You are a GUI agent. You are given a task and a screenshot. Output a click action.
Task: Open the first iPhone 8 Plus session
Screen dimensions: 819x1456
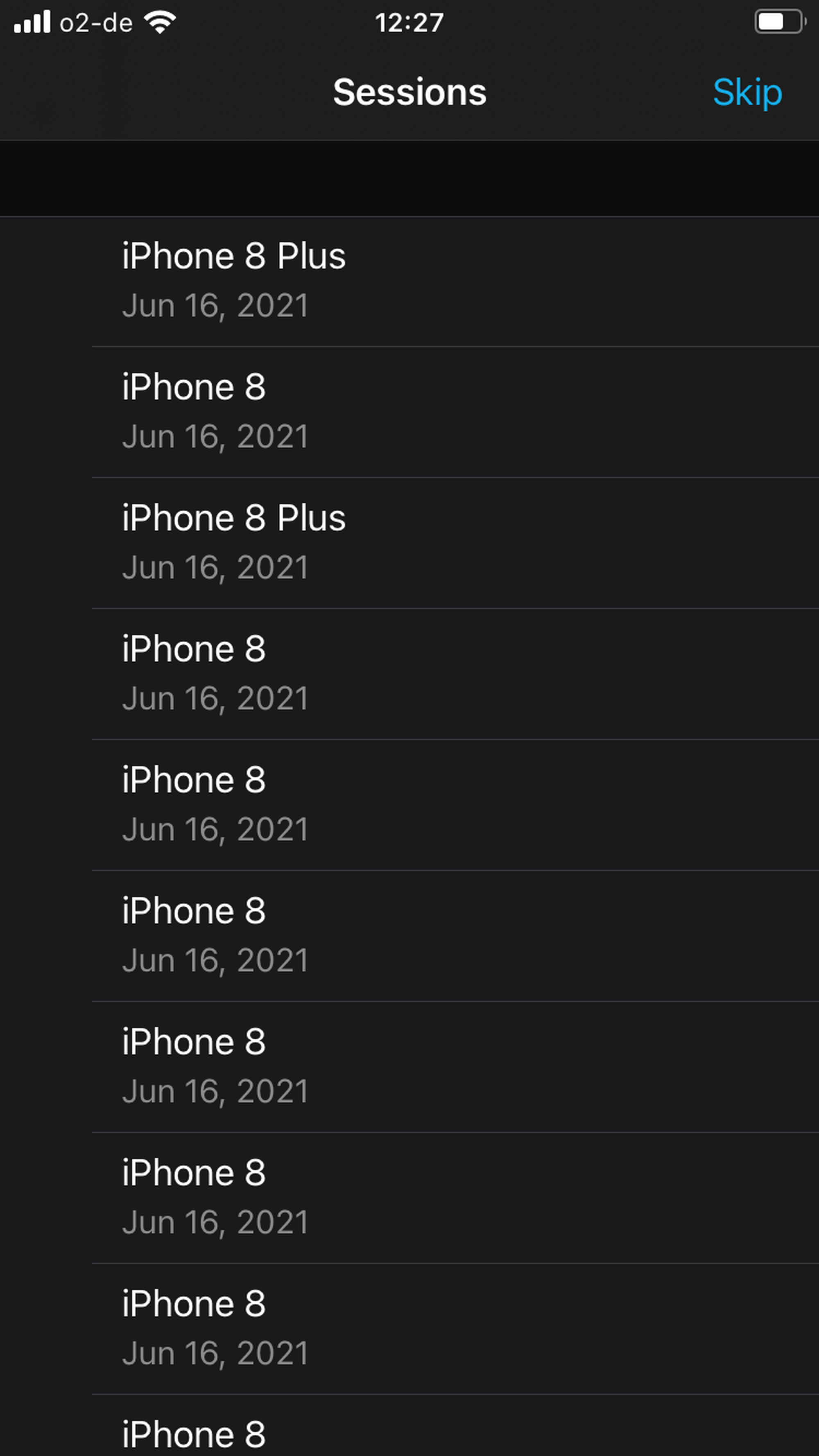pyautogui.click(x=409, y=281)
